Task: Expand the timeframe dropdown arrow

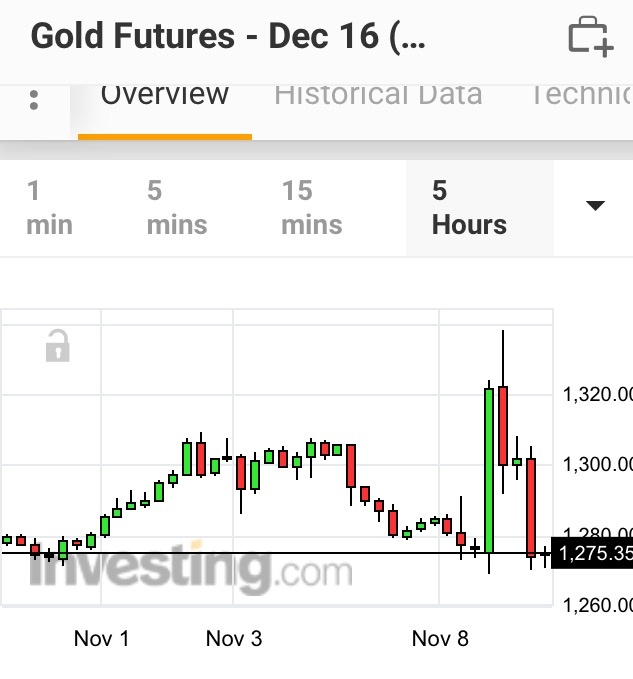Action: (595, 206)
